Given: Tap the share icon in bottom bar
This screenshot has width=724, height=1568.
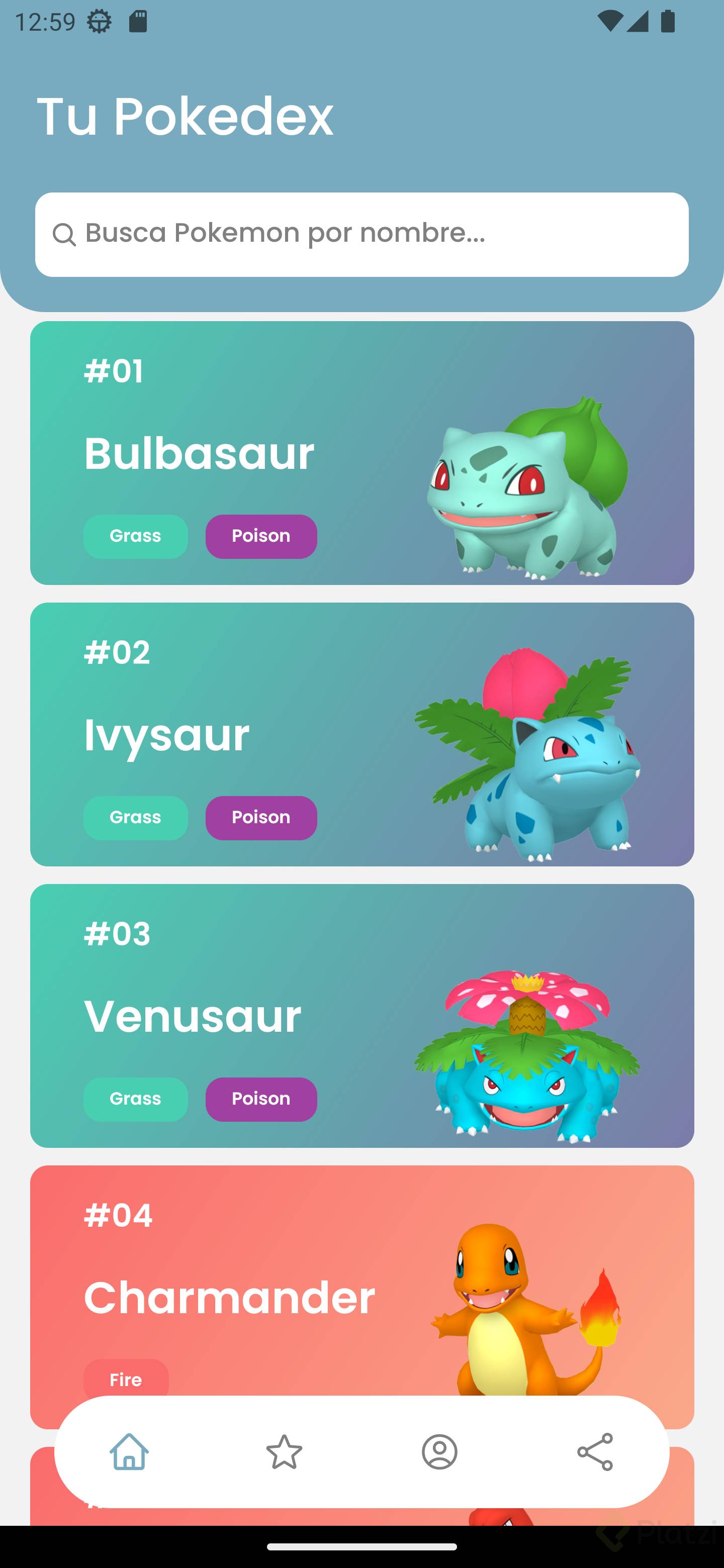Looking at the screenshot, I should point(594,1451).
